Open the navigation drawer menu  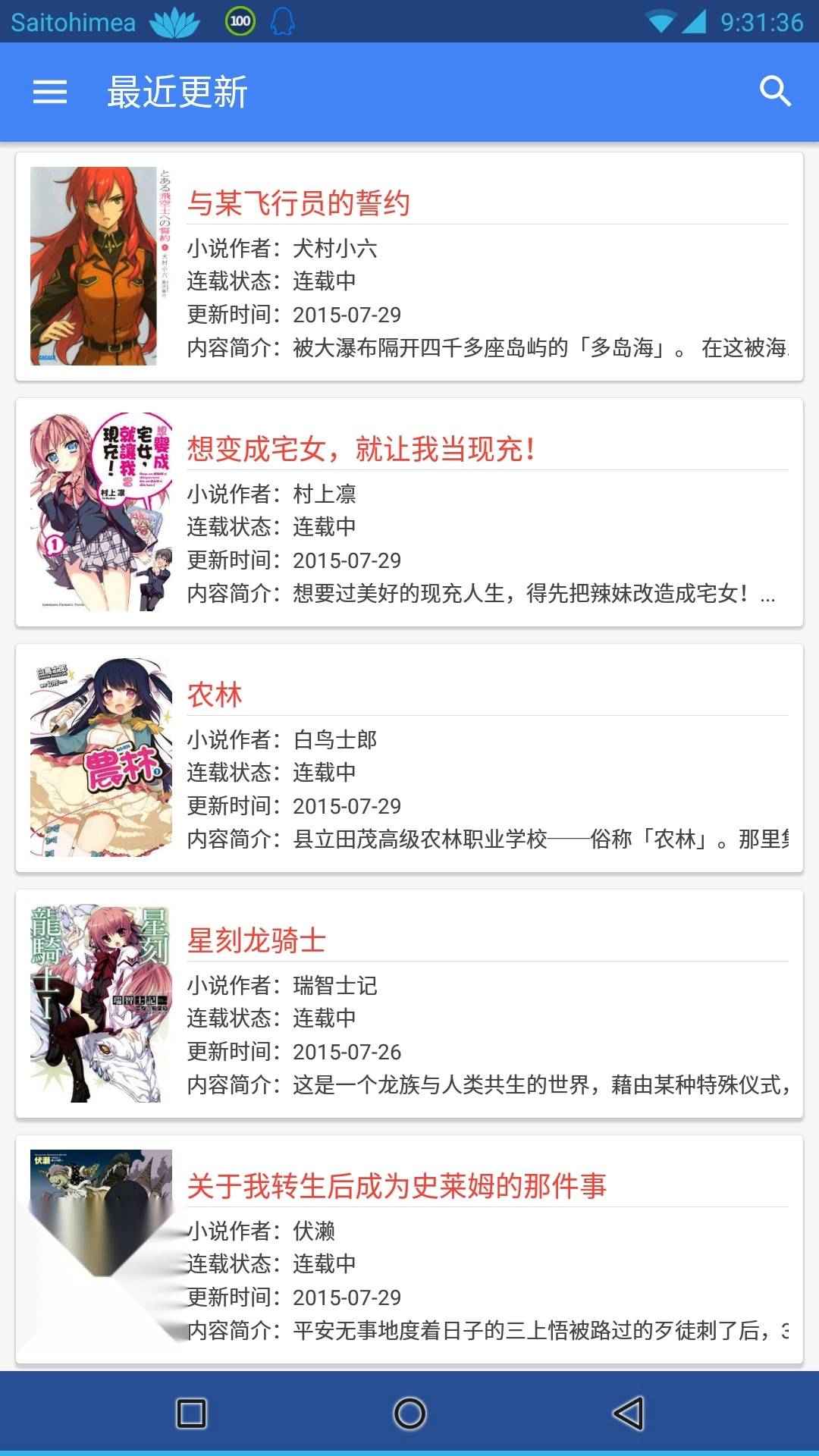click(x=50, y=93)
